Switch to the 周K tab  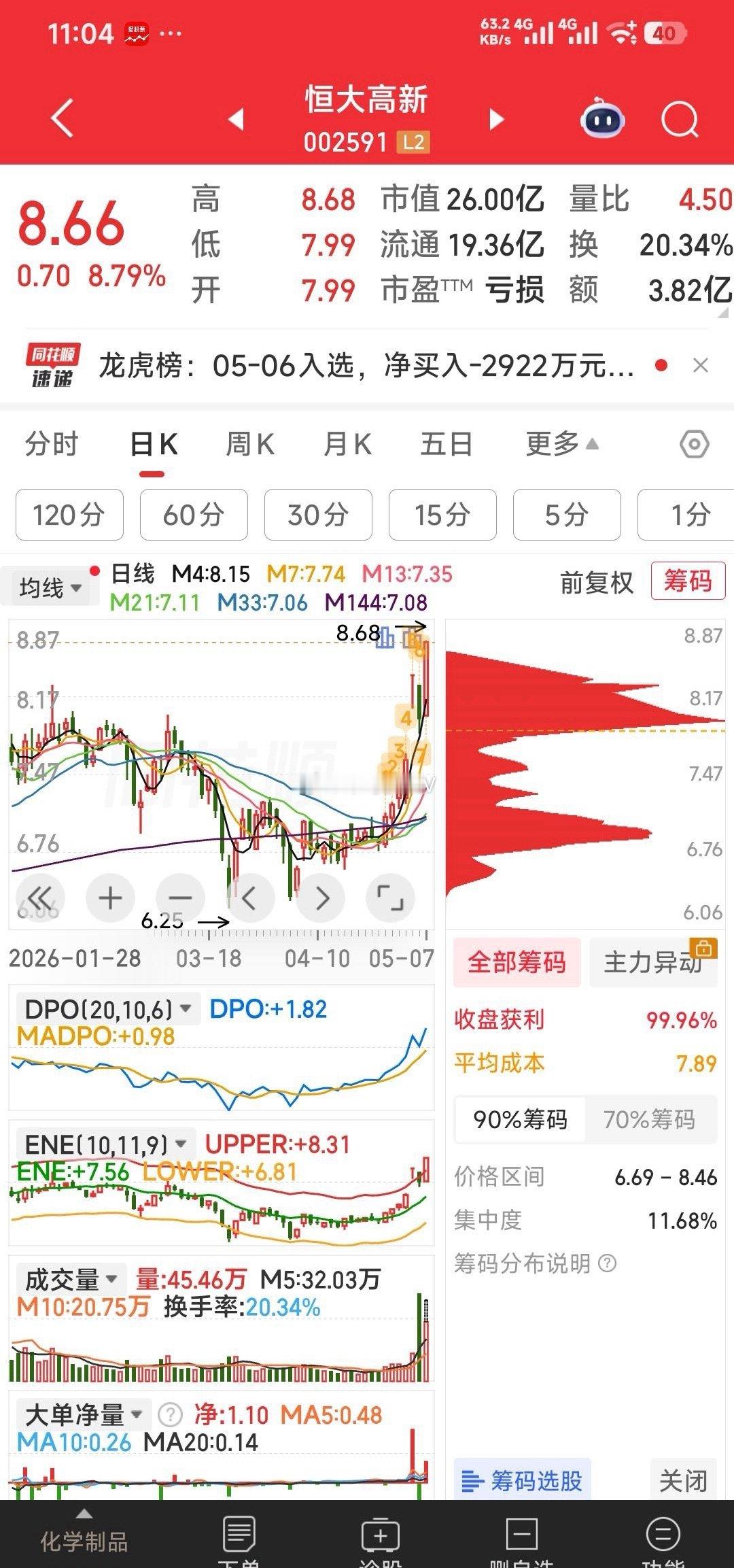pos(250,445)
